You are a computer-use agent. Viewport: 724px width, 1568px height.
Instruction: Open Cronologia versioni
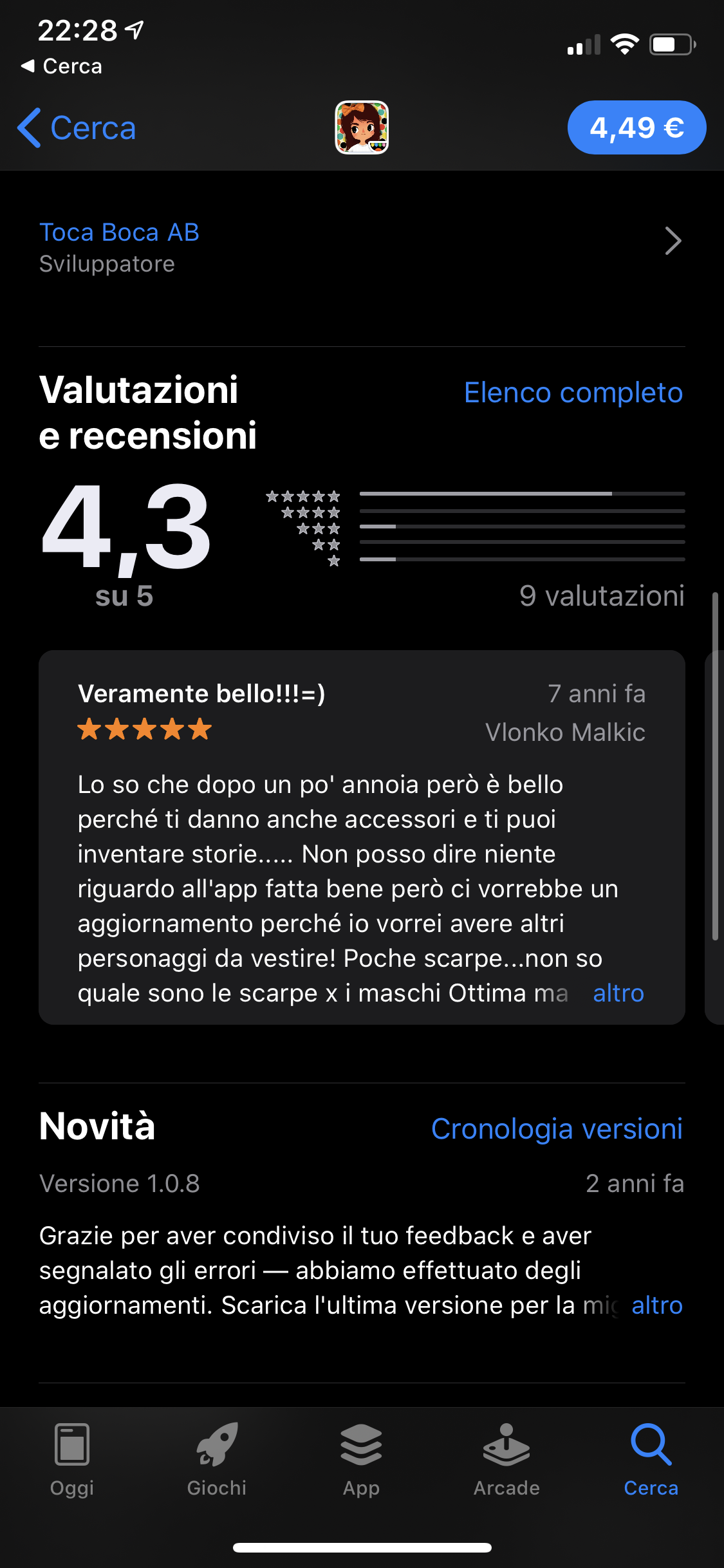click(x=556, y=1128)
